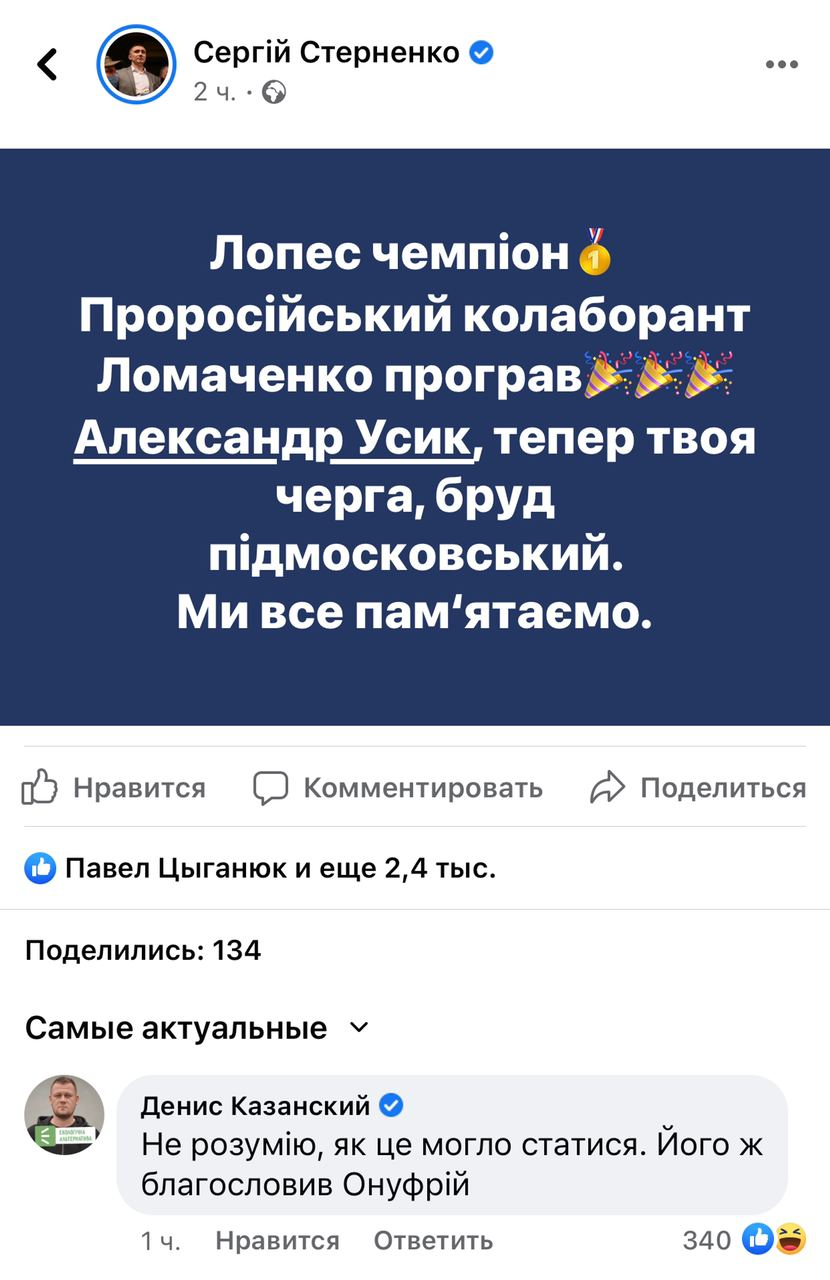Tap Комментировать to write a comment
The height and width of the screenshot is (1280, 830).
coord(398,788)
